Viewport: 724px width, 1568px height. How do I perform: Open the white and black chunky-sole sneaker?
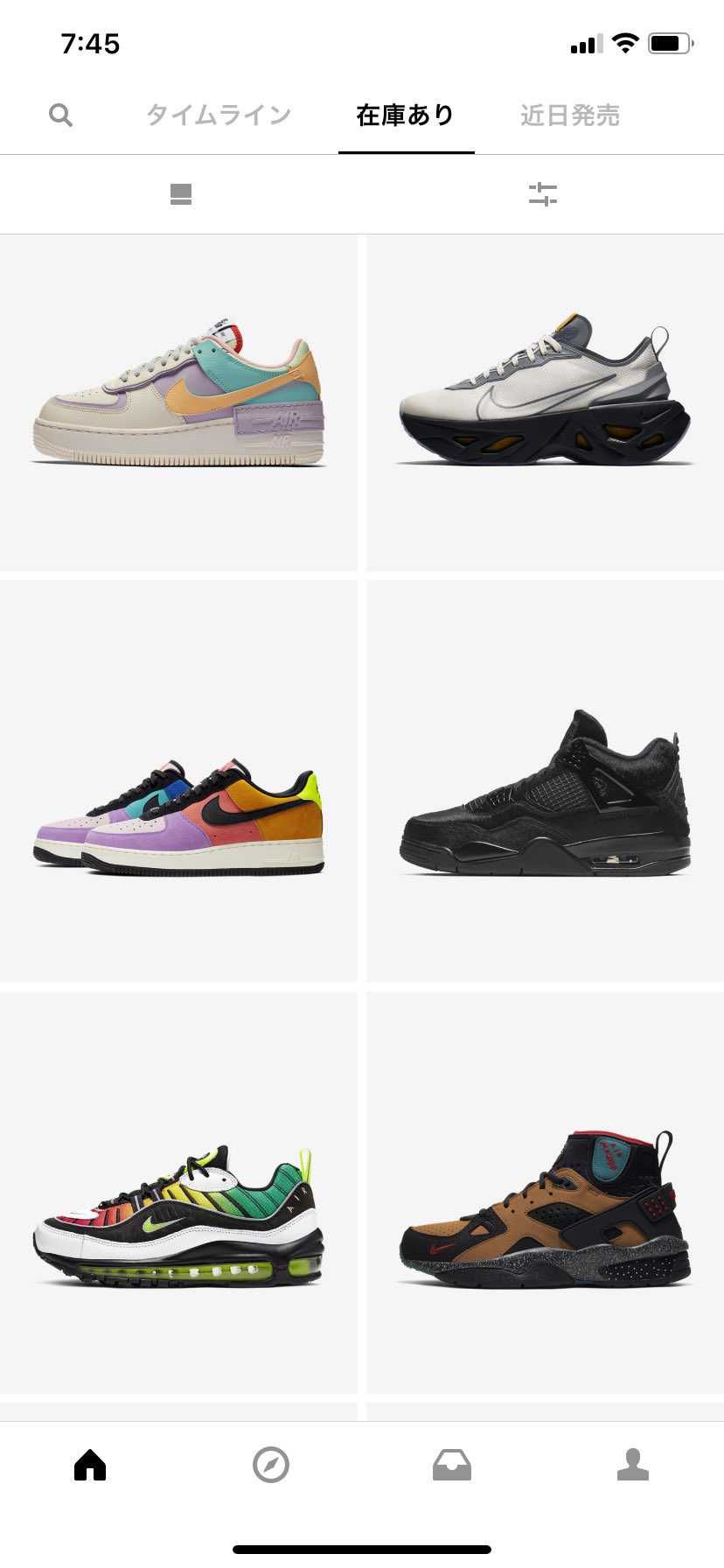(x=546, y=402)
